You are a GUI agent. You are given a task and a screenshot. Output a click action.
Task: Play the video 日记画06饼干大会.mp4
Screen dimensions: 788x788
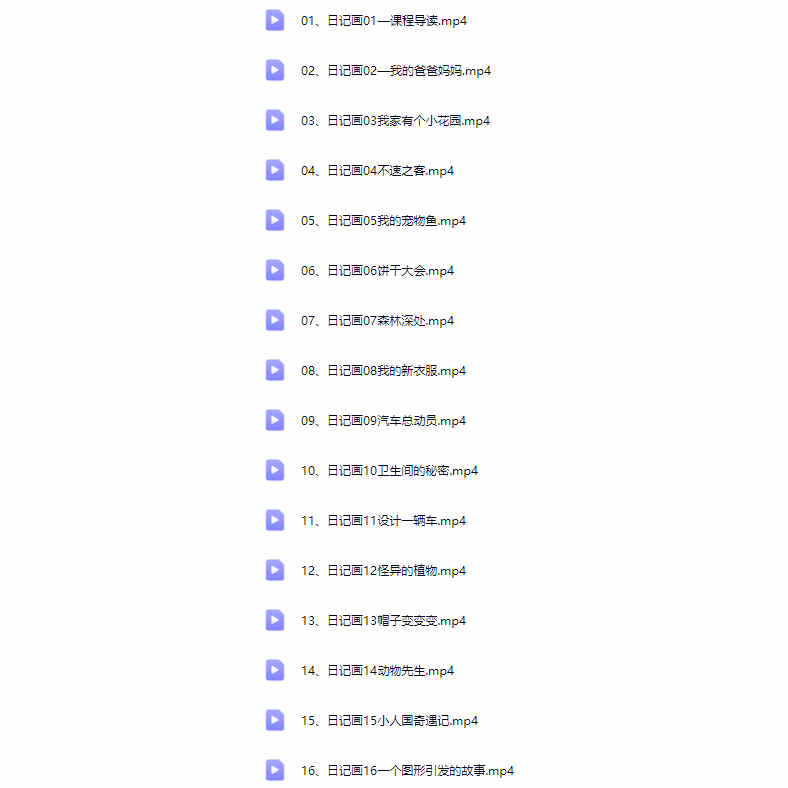tap(377, 271)
